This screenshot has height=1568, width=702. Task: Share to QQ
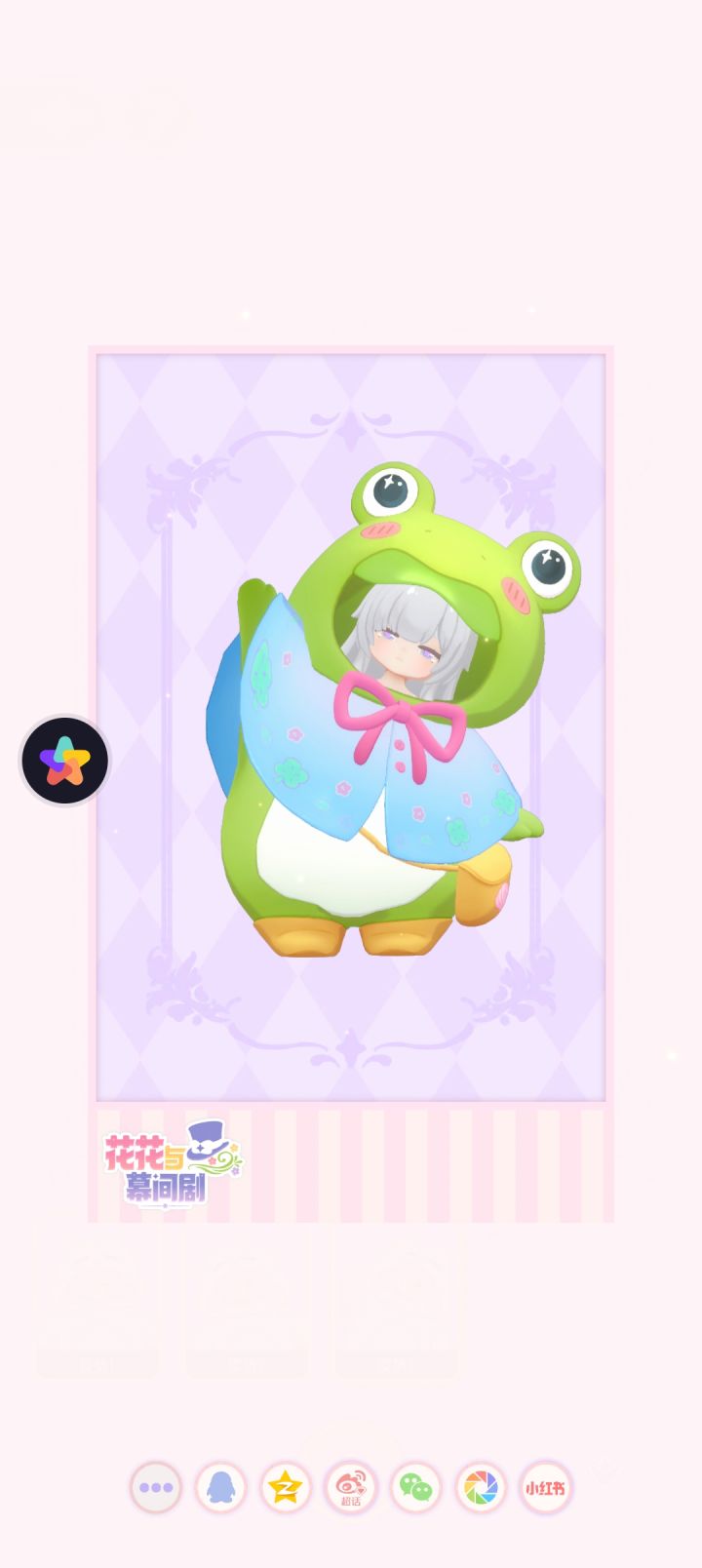pos(219,1489)
